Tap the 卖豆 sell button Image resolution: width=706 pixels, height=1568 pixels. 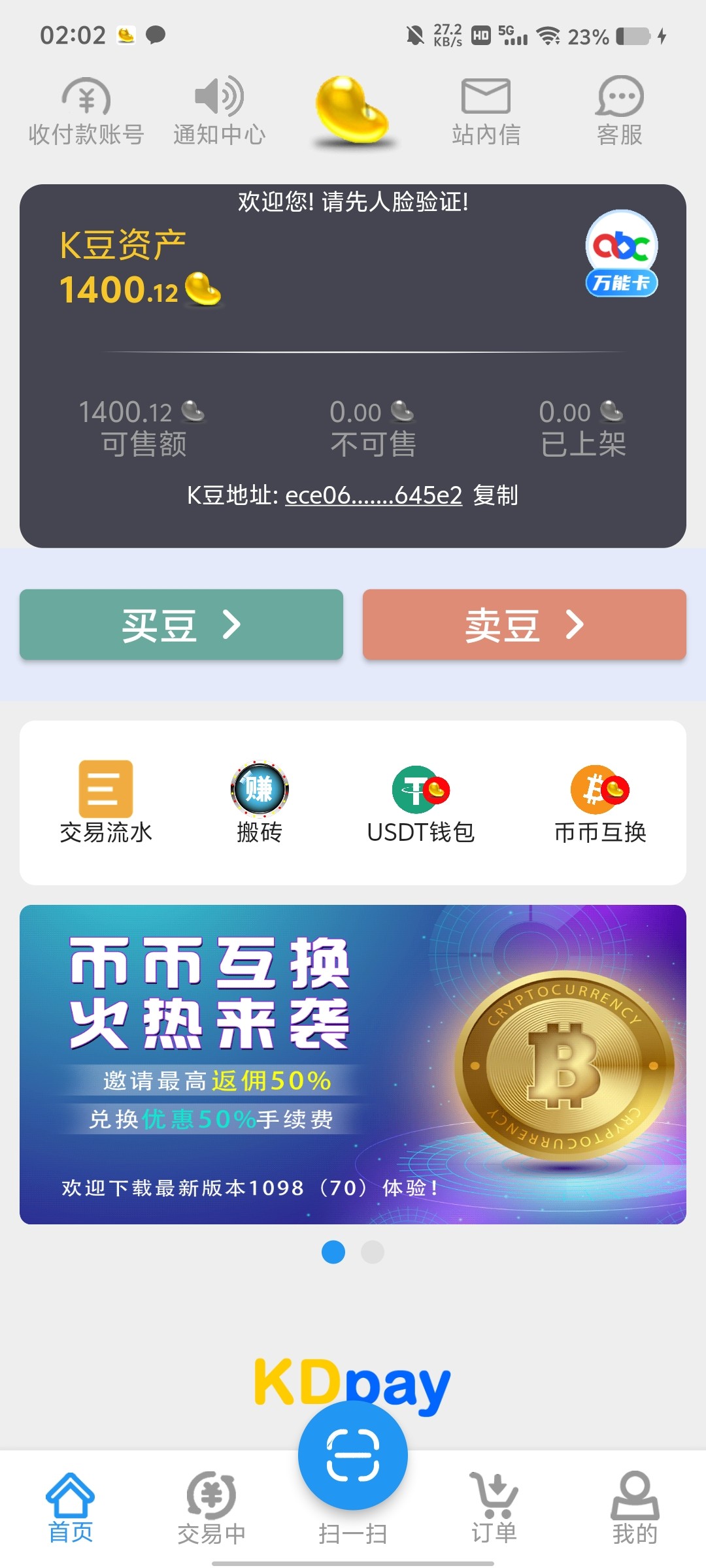pos(524,625)
